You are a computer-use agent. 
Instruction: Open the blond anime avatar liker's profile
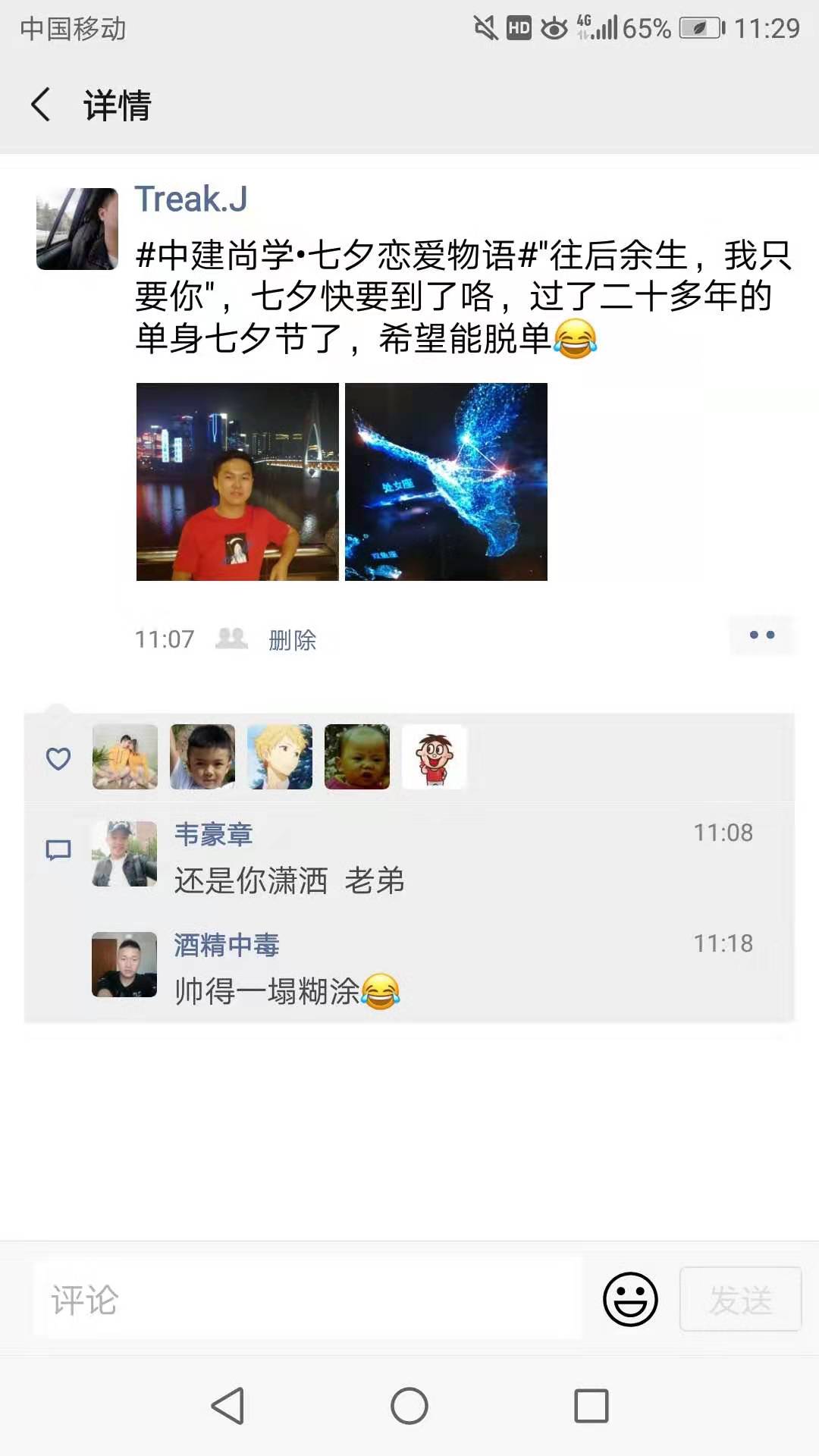(x=280, y=757)
